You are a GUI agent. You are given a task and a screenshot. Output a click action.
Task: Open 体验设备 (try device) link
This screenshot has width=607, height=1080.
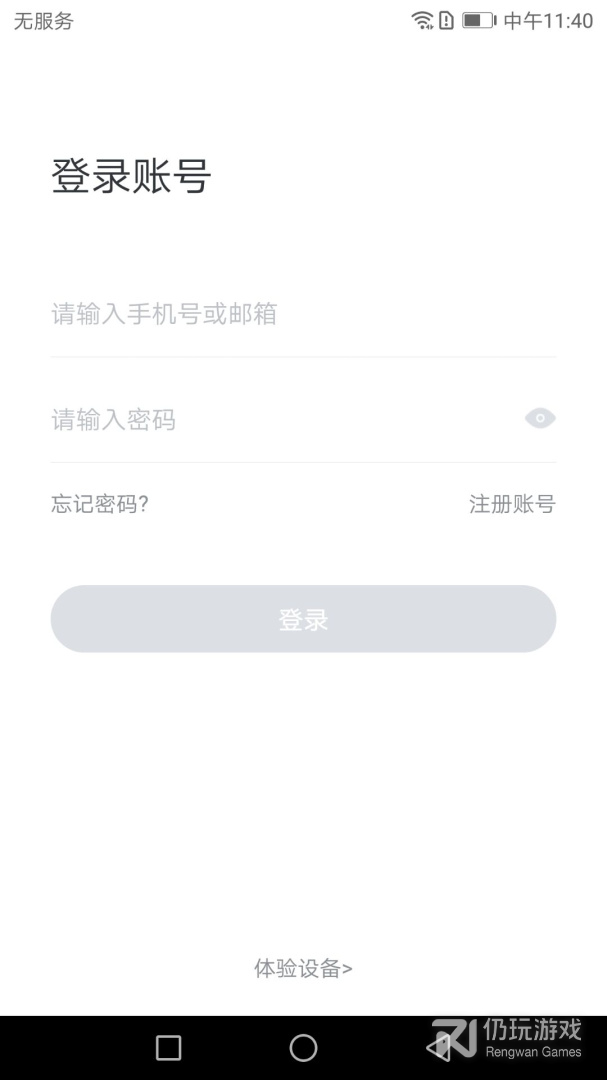pos(303,968)
